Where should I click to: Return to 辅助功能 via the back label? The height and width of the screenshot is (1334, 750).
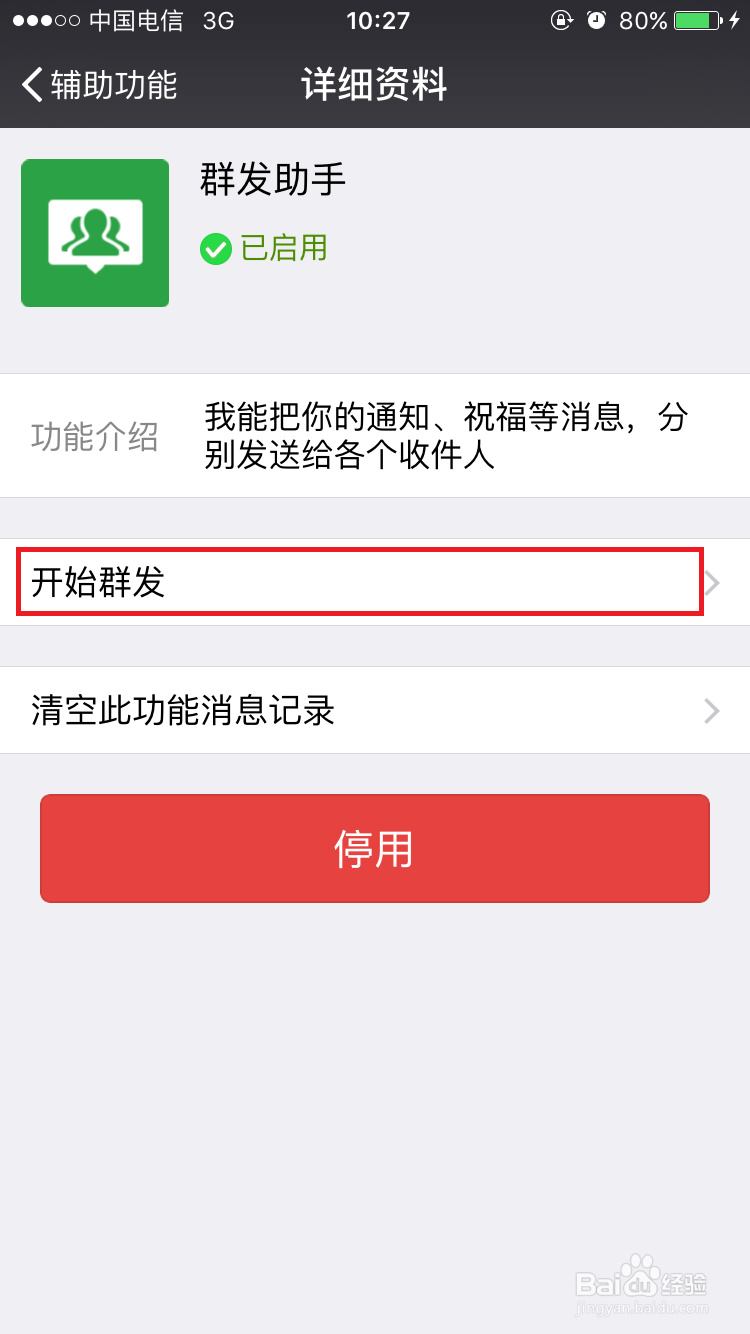pos(108,86)
